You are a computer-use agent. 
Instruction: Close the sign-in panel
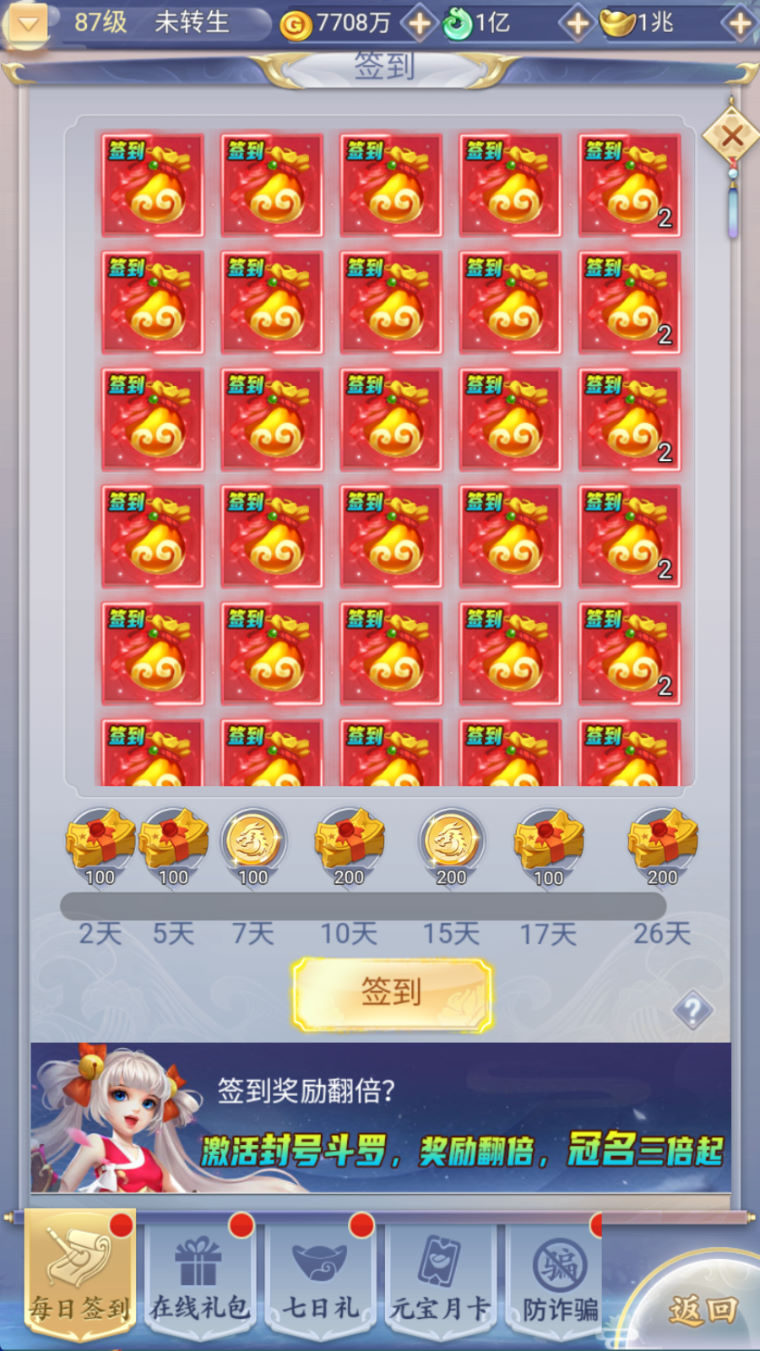[x=732, y=135]
